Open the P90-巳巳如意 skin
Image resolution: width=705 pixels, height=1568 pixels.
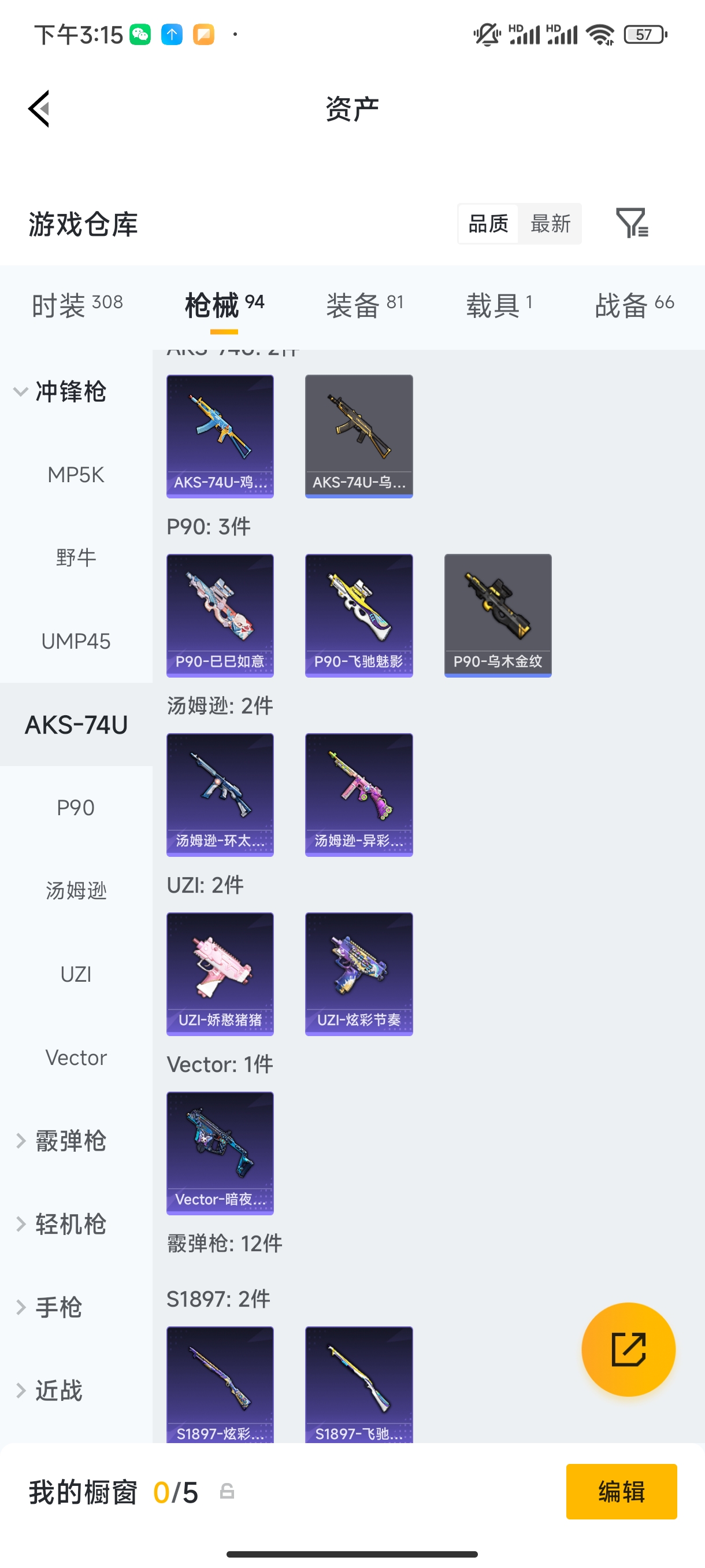click(220, 615)
